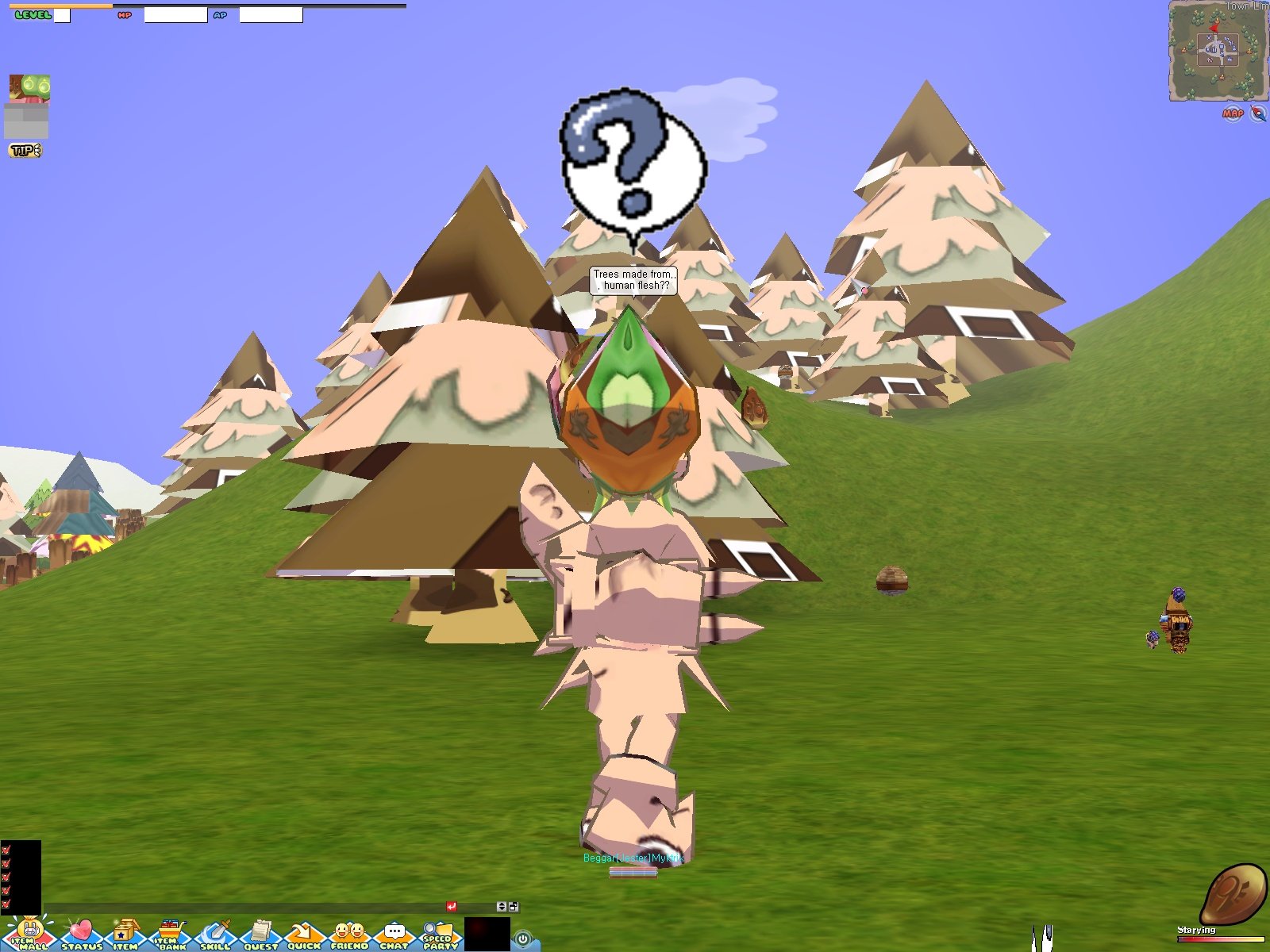This screenshot has height=952, width=1270.
Task: Tap the chat input bar
Action: coord(238,907)
